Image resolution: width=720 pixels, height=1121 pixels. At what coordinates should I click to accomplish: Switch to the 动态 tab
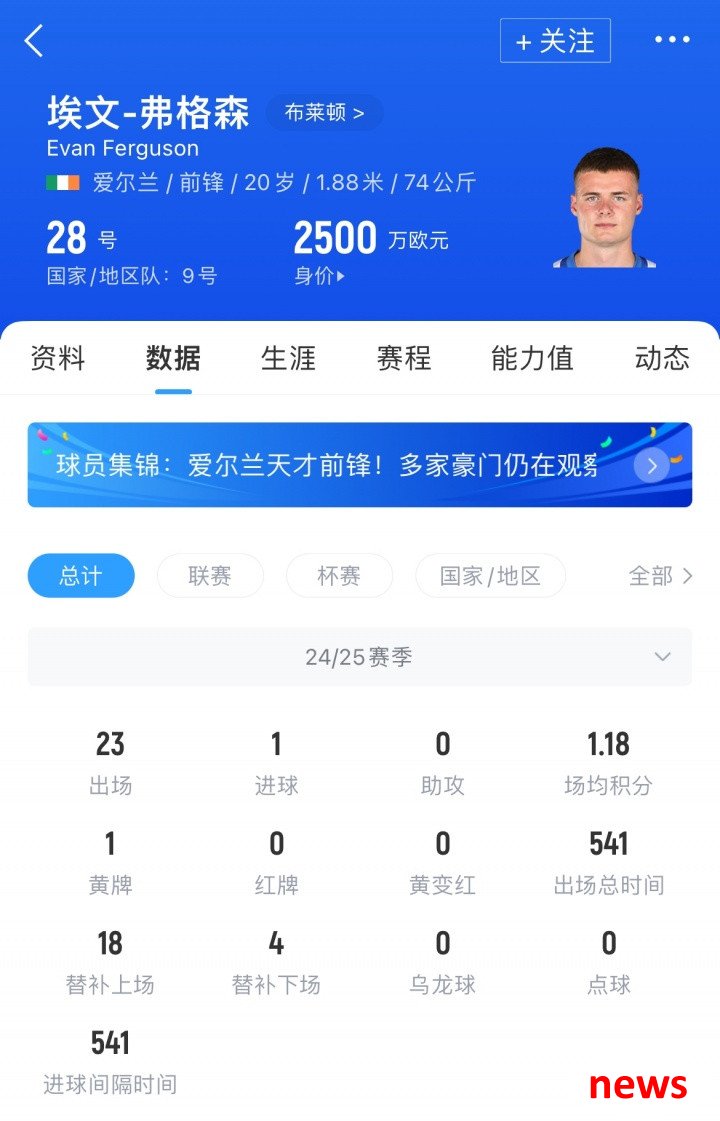pos(662,358)
